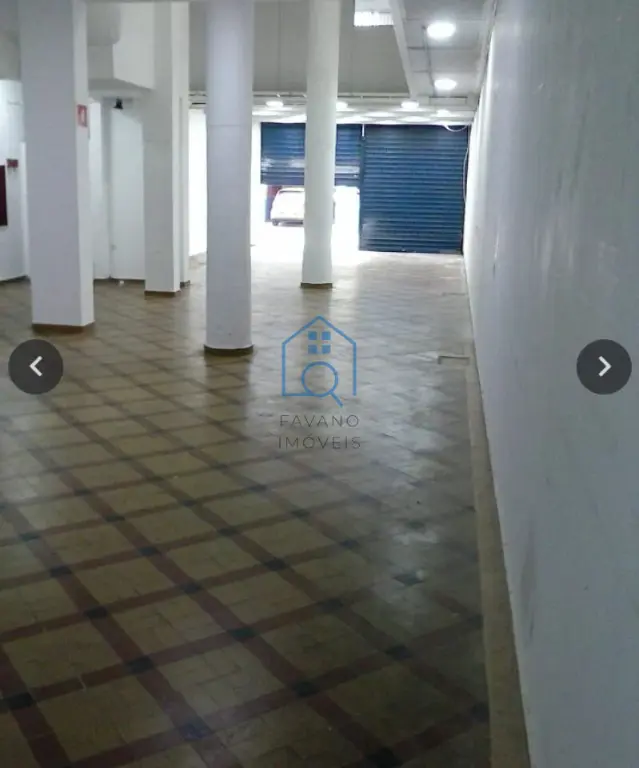This screenshot has height=768, width=639.
Task: Go to the previous property photo
Action: [36, 367]
